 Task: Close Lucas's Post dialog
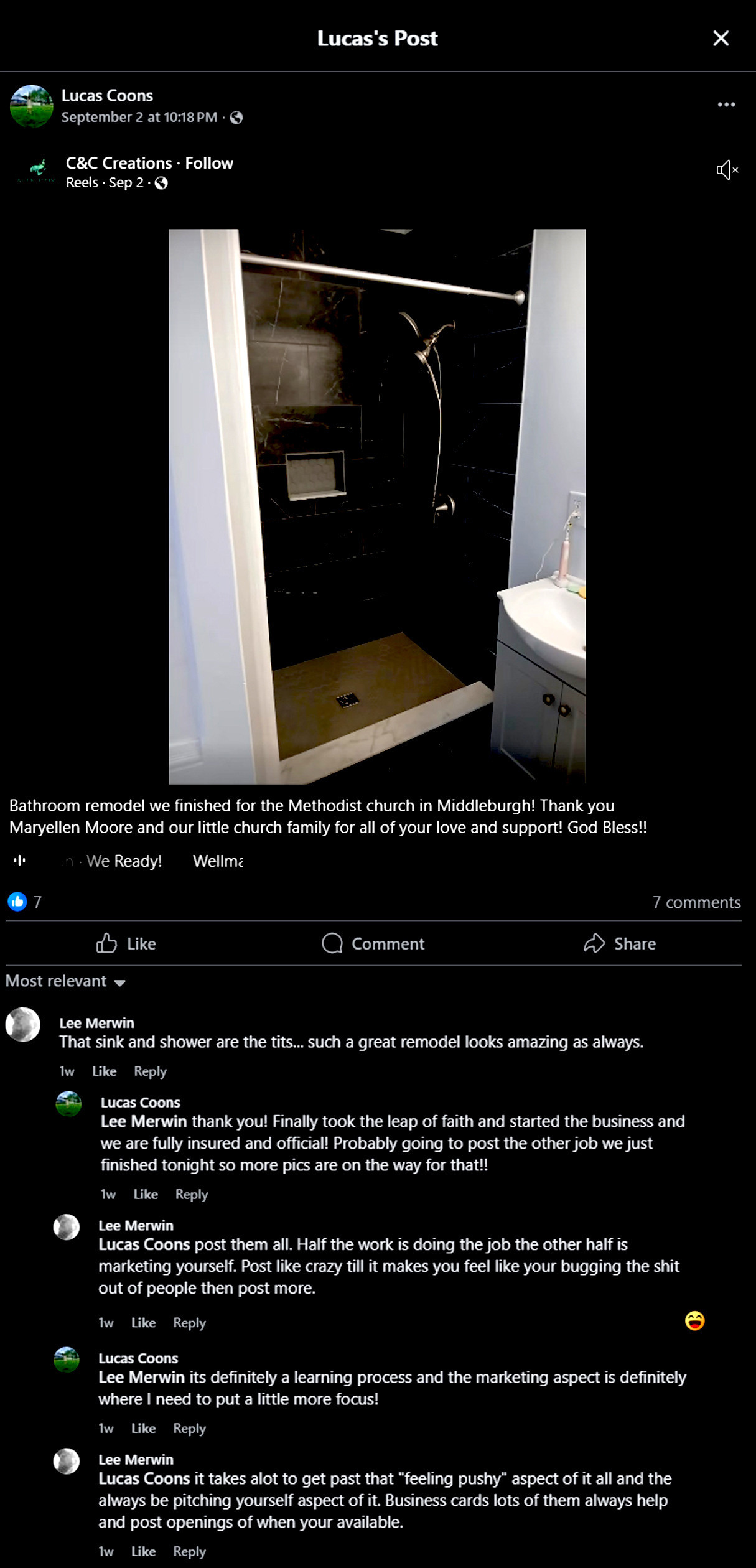pyautogui.click(x=721, y=39)
